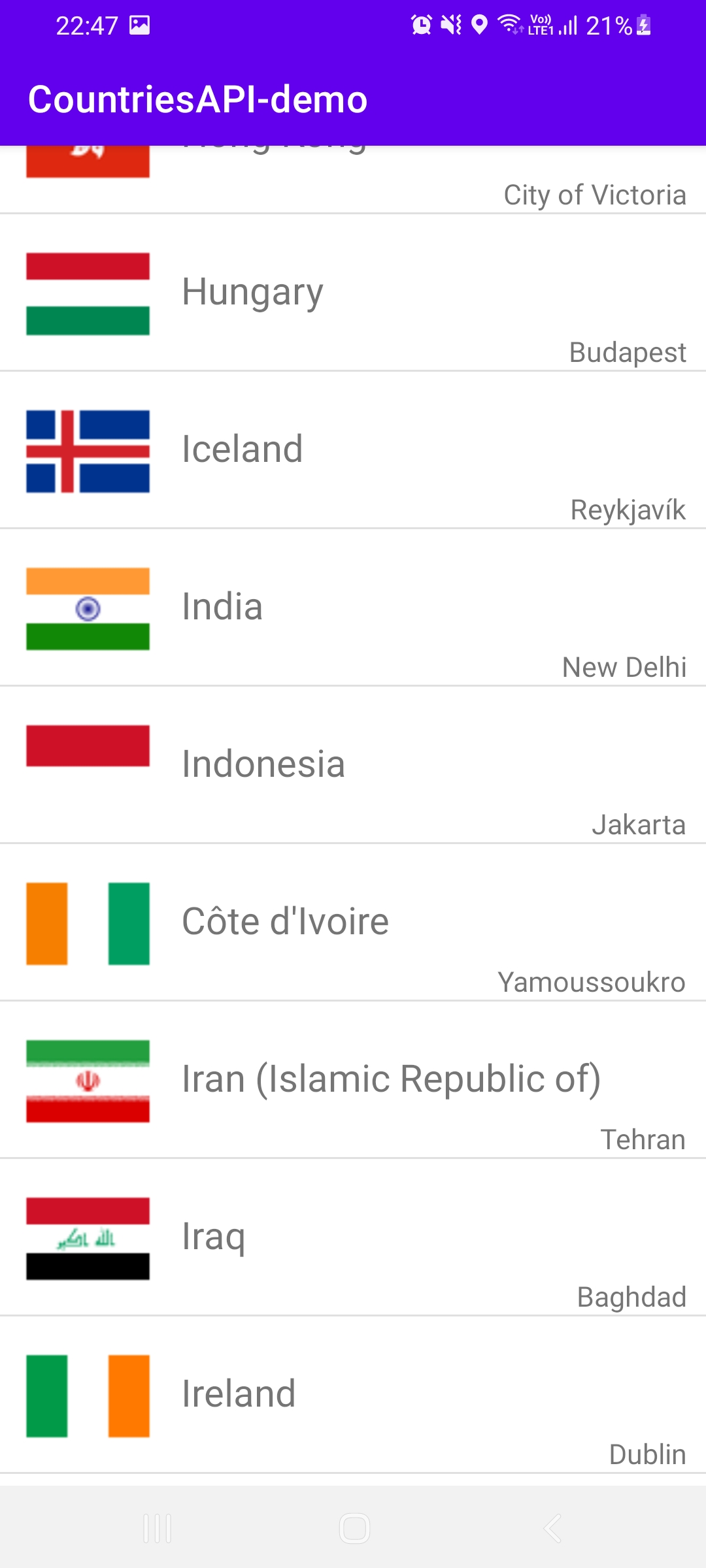
Task: Go to the home screen
Action: pyautogui.click(x=354, y=1528)
